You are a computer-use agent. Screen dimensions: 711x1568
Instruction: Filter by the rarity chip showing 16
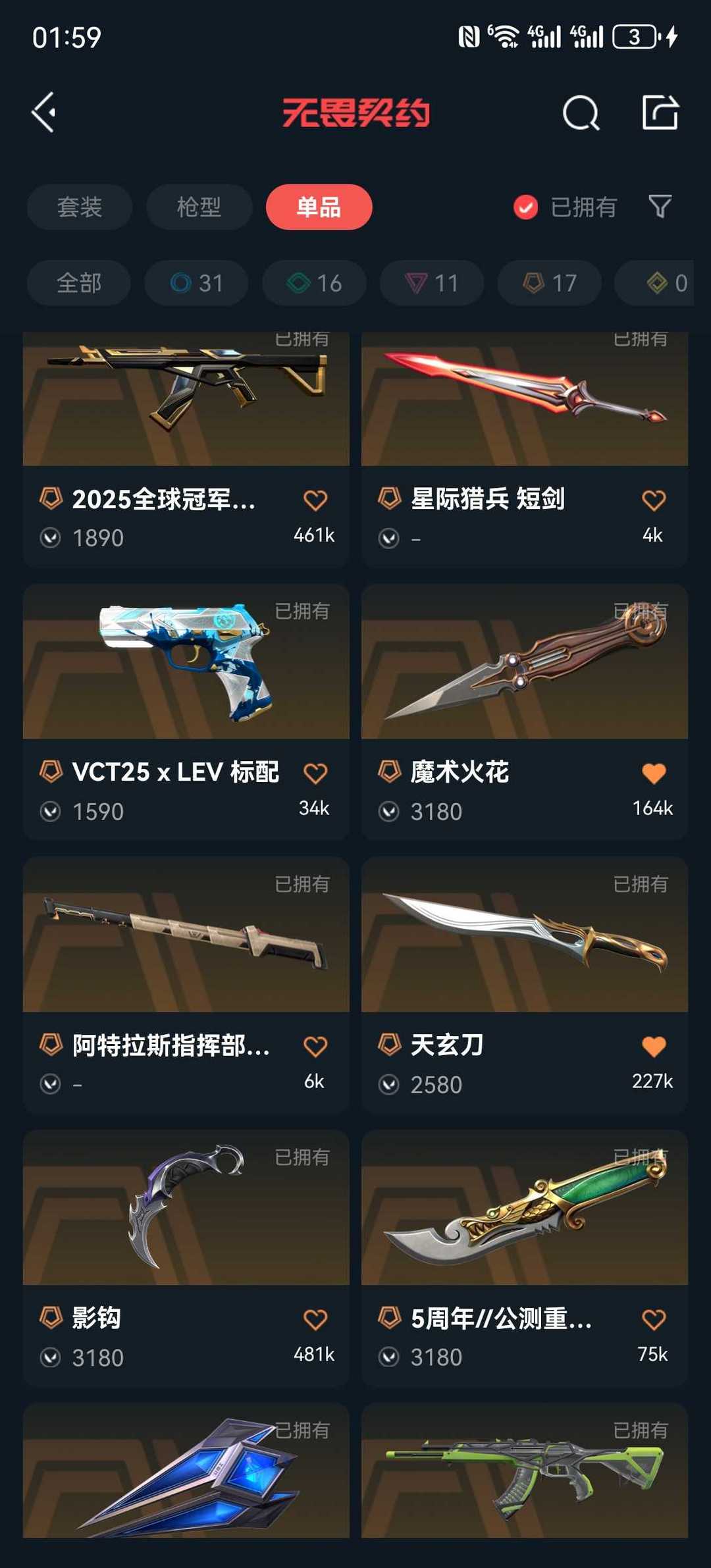coord(314,283)
